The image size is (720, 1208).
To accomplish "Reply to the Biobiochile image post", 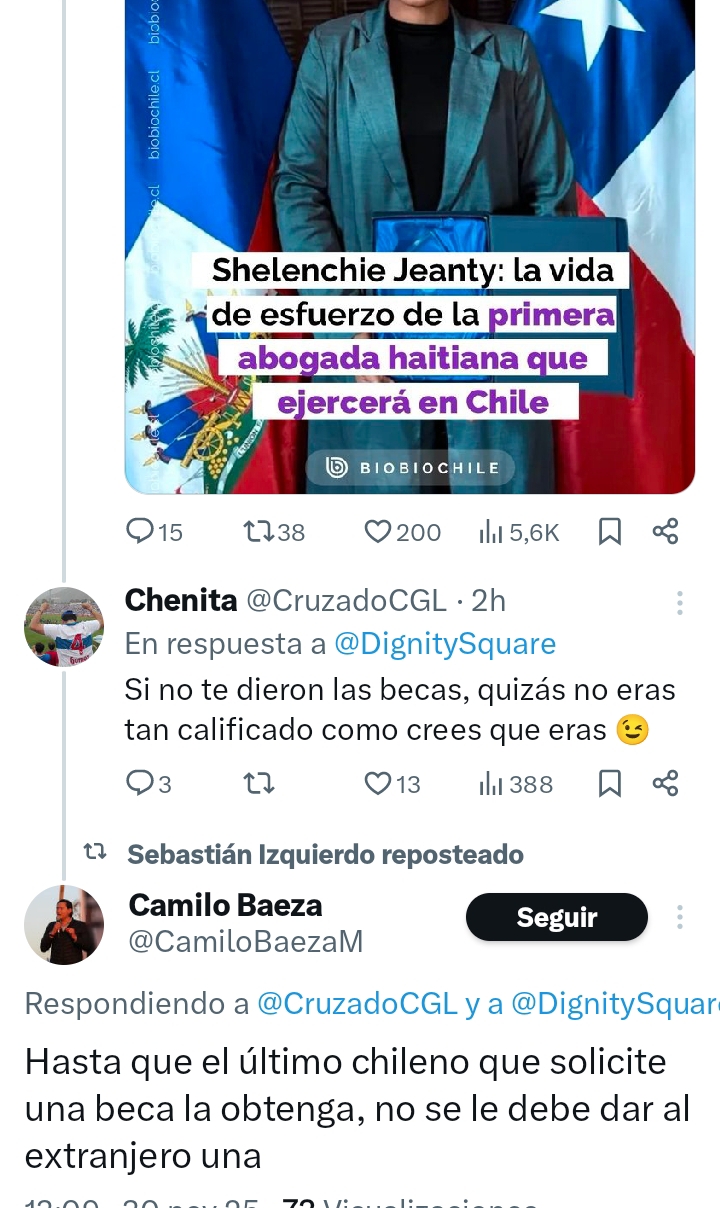I will [x=140, y=532].
